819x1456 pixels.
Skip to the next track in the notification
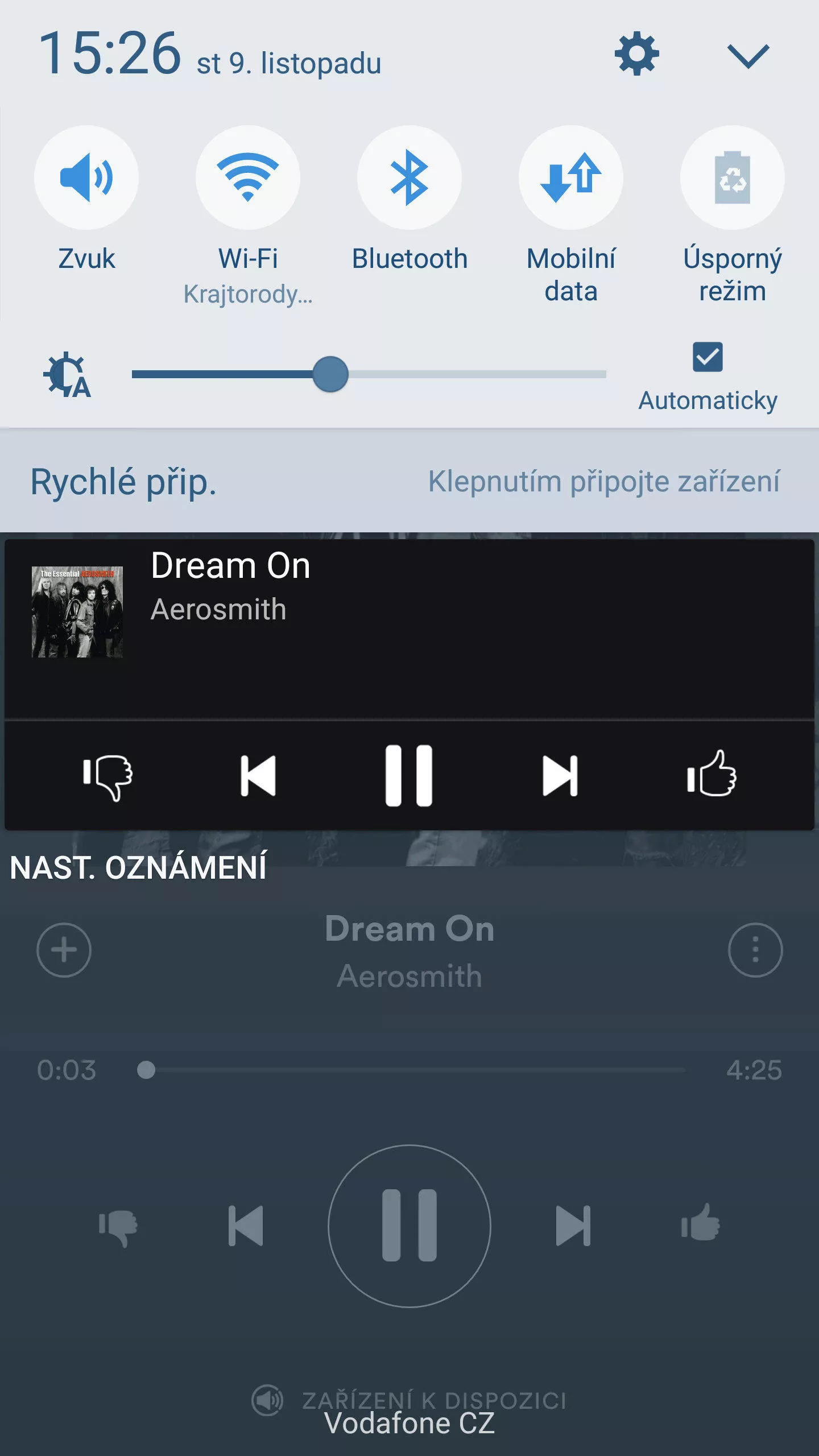point(560,776)
